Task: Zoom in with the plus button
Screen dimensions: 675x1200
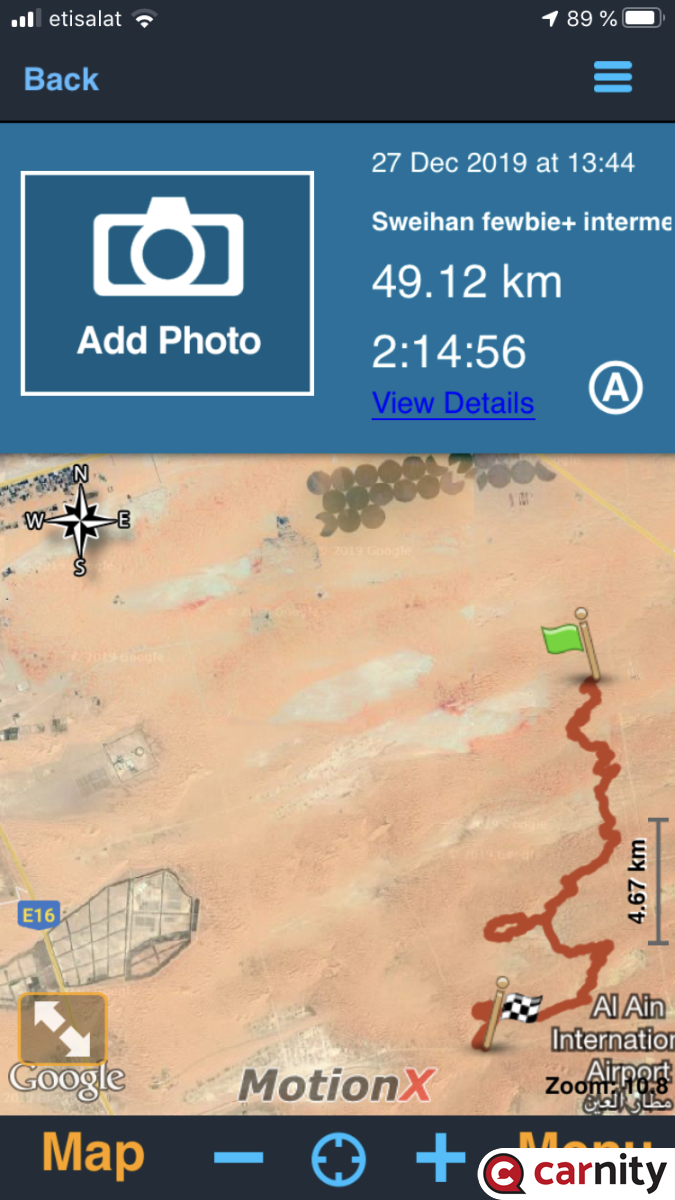Action: pyautogui.click(x=441, y=1159)
